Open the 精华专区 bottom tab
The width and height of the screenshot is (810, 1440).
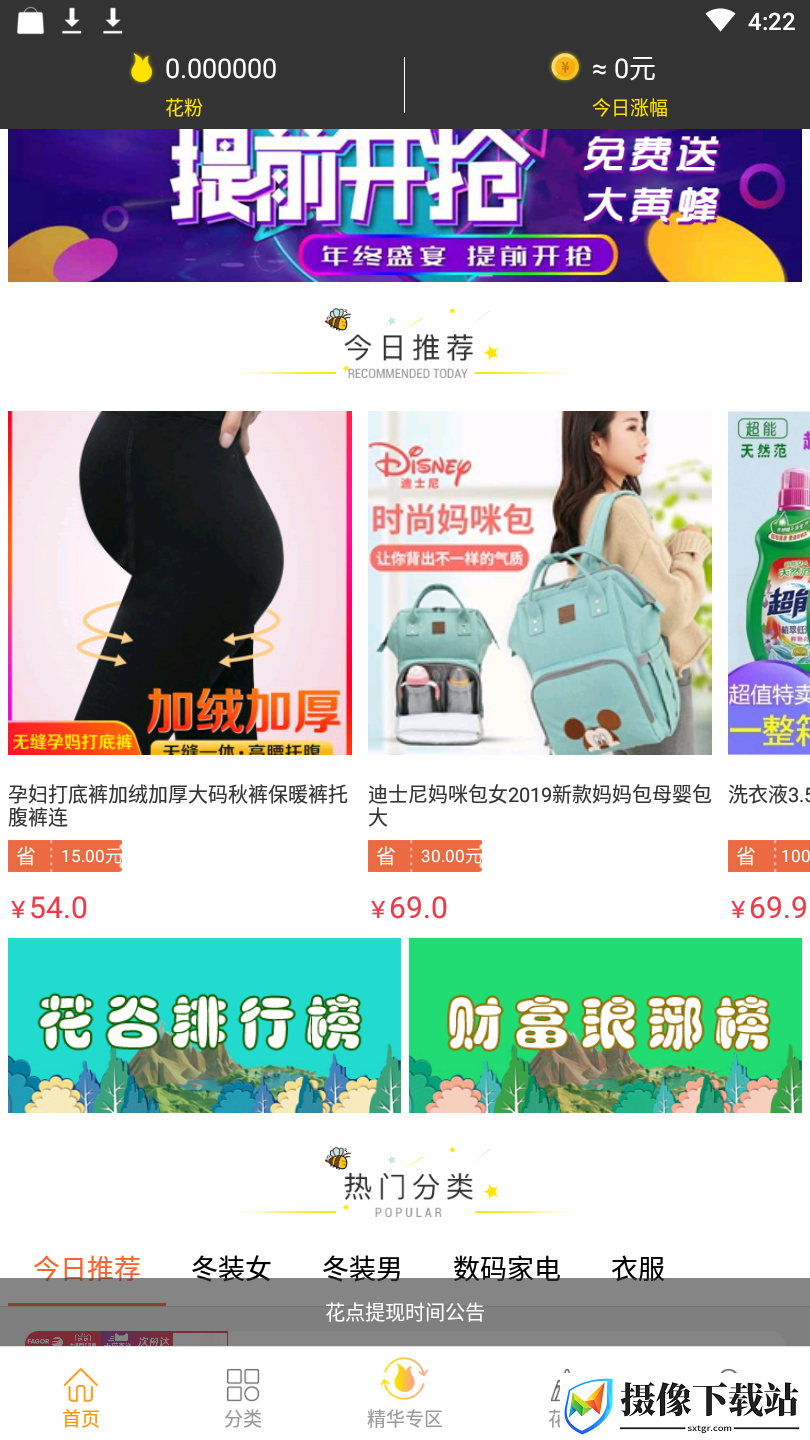click(x=405, y=1397)
